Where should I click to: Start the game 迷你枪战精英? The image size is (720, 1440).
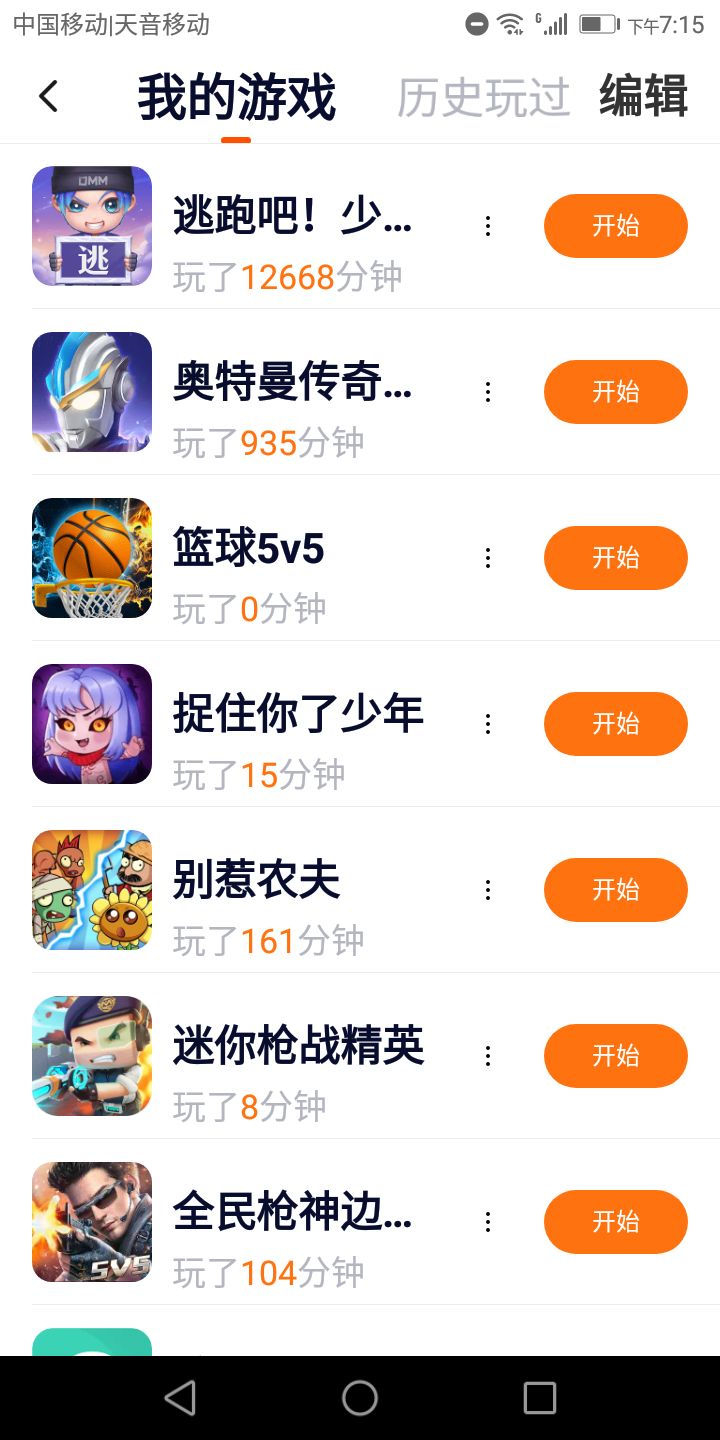(615, 1056)
